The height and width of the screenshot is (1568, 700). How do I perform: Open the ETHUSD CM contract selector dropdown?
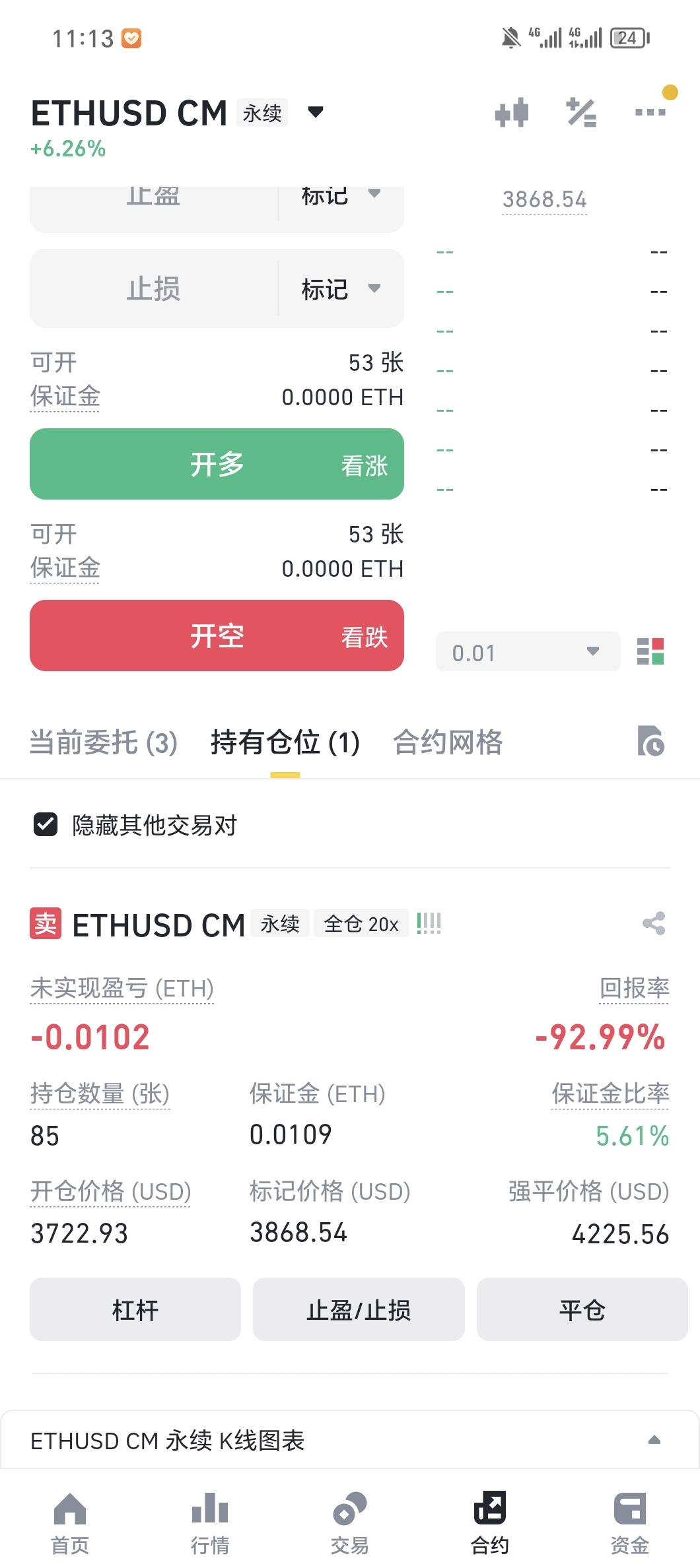pos(316,112)
